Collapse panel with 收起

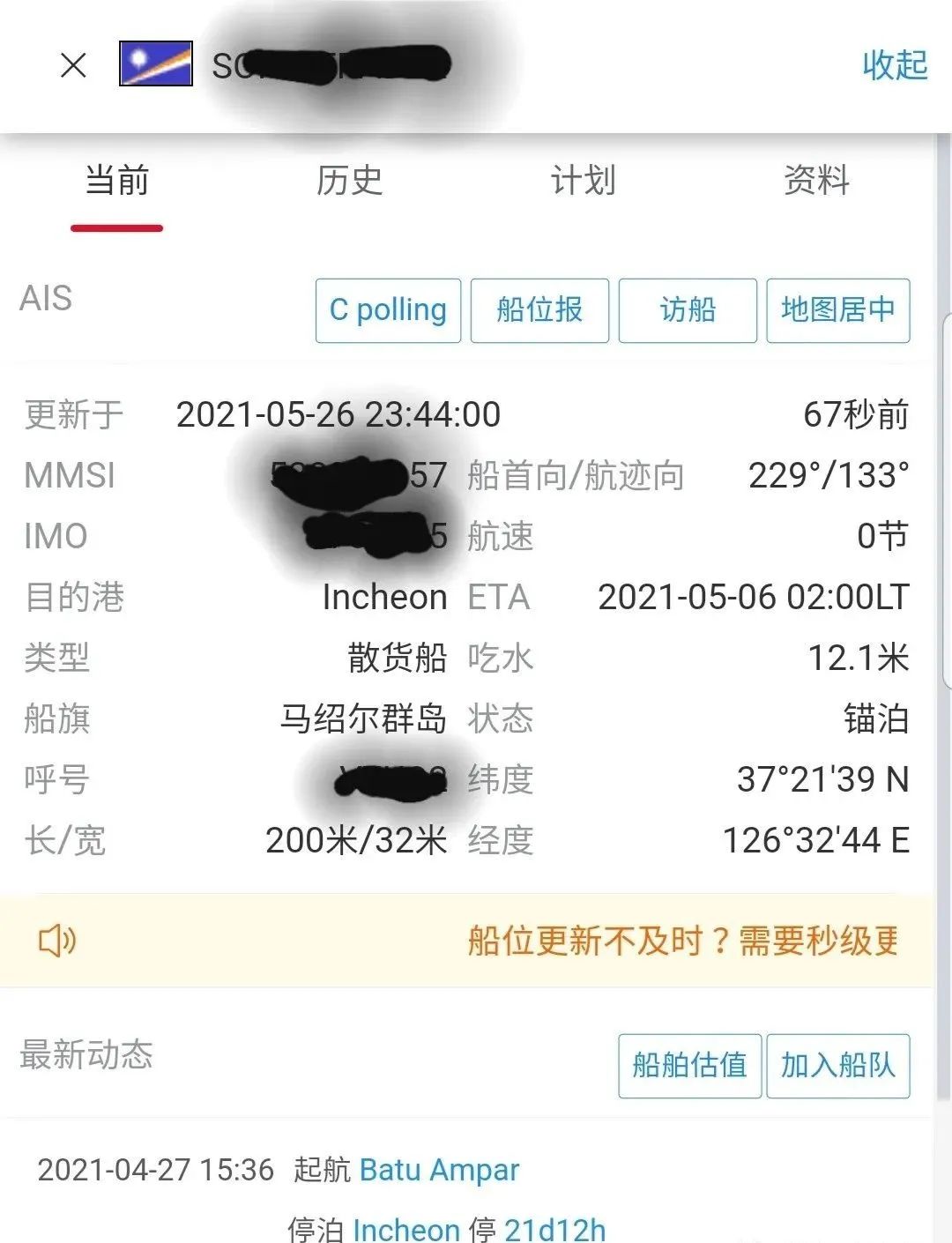894,64
